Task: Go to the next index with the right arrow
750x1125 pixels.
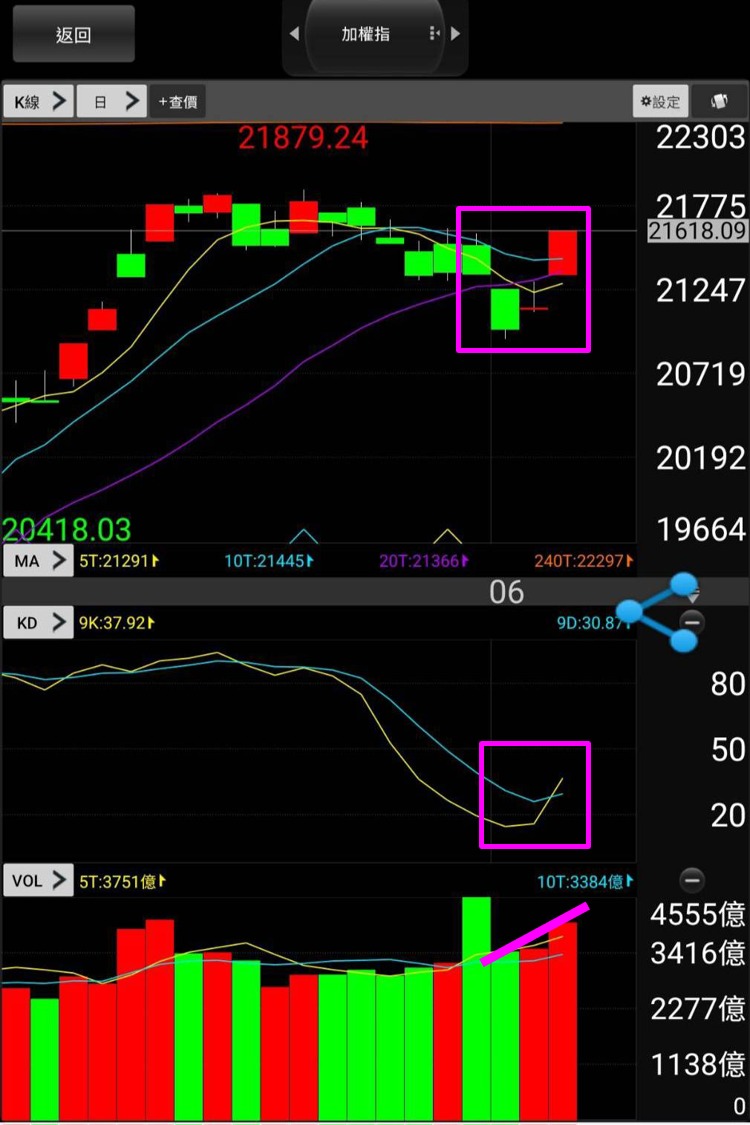Action: click(456, 34)
